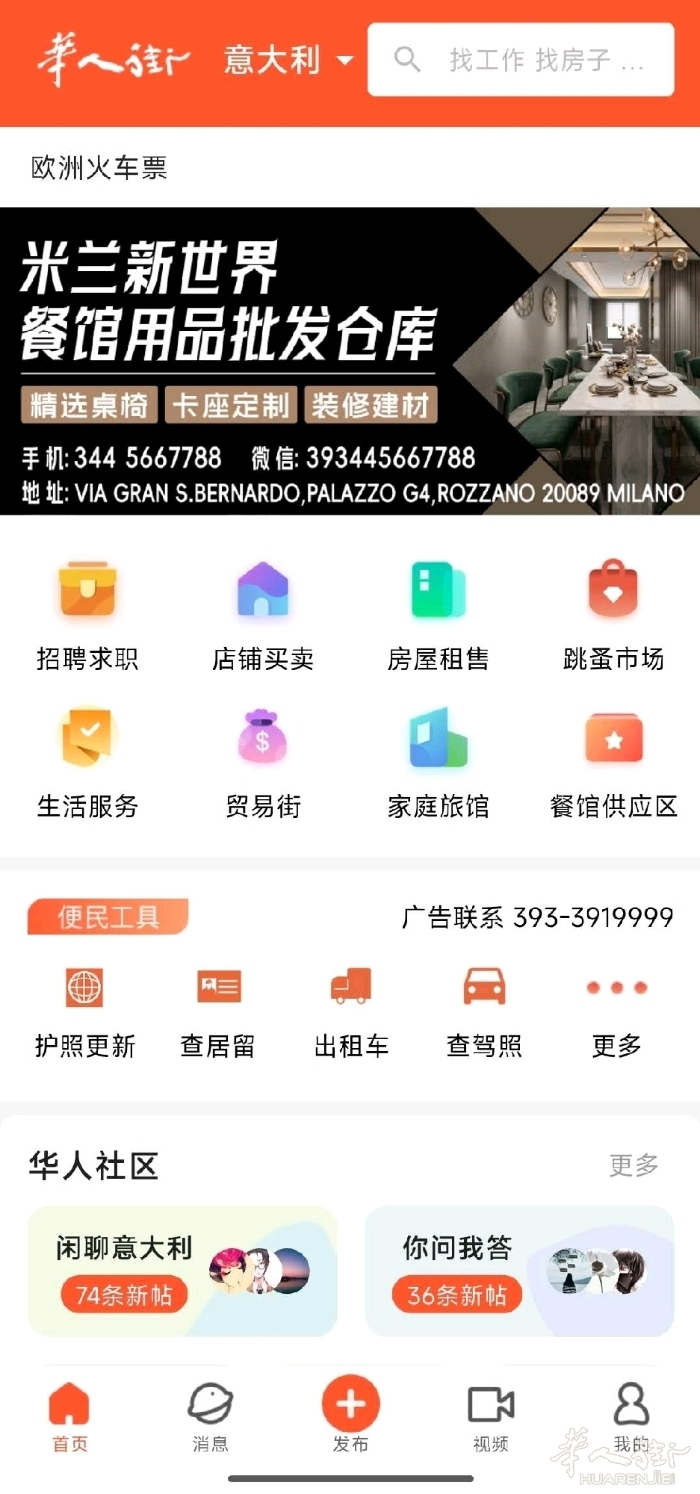The height and width of the screenshot is (1494, 700).
Task: Open the 护照更新 tool
Action: [85, 1012]
